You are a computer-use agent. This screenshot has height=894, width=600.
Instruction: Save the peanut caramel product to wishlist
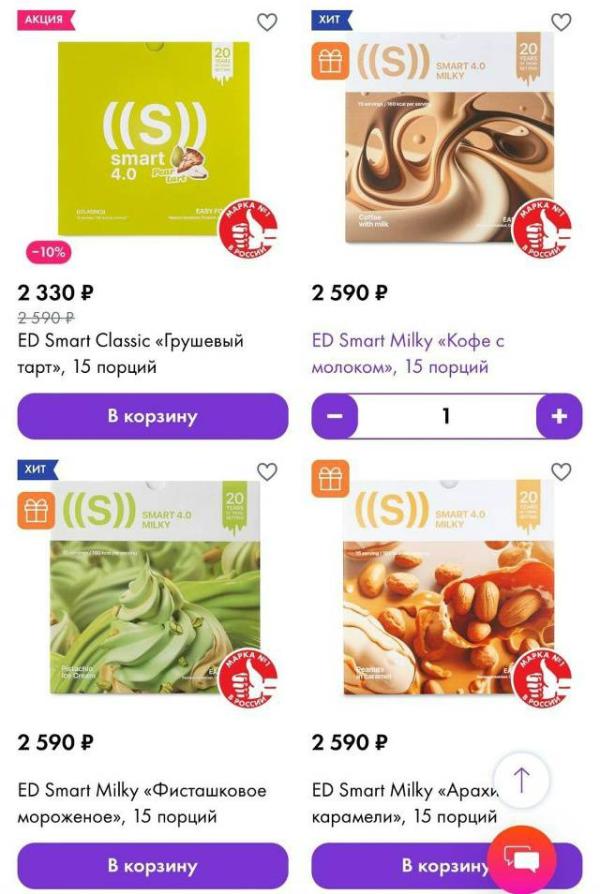coord(561,472)
